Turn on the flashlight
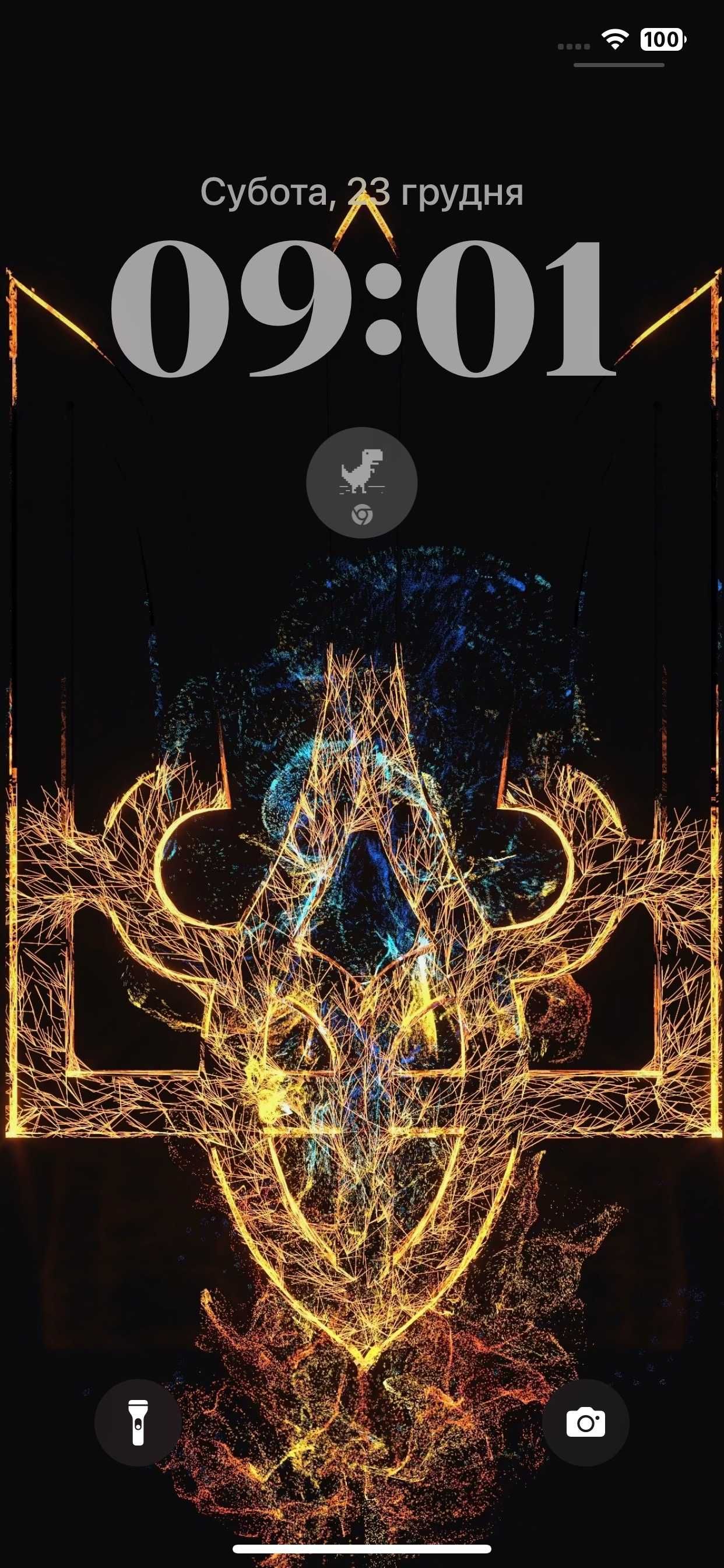Screen dimensions: 724x1568 (138, 1423)
